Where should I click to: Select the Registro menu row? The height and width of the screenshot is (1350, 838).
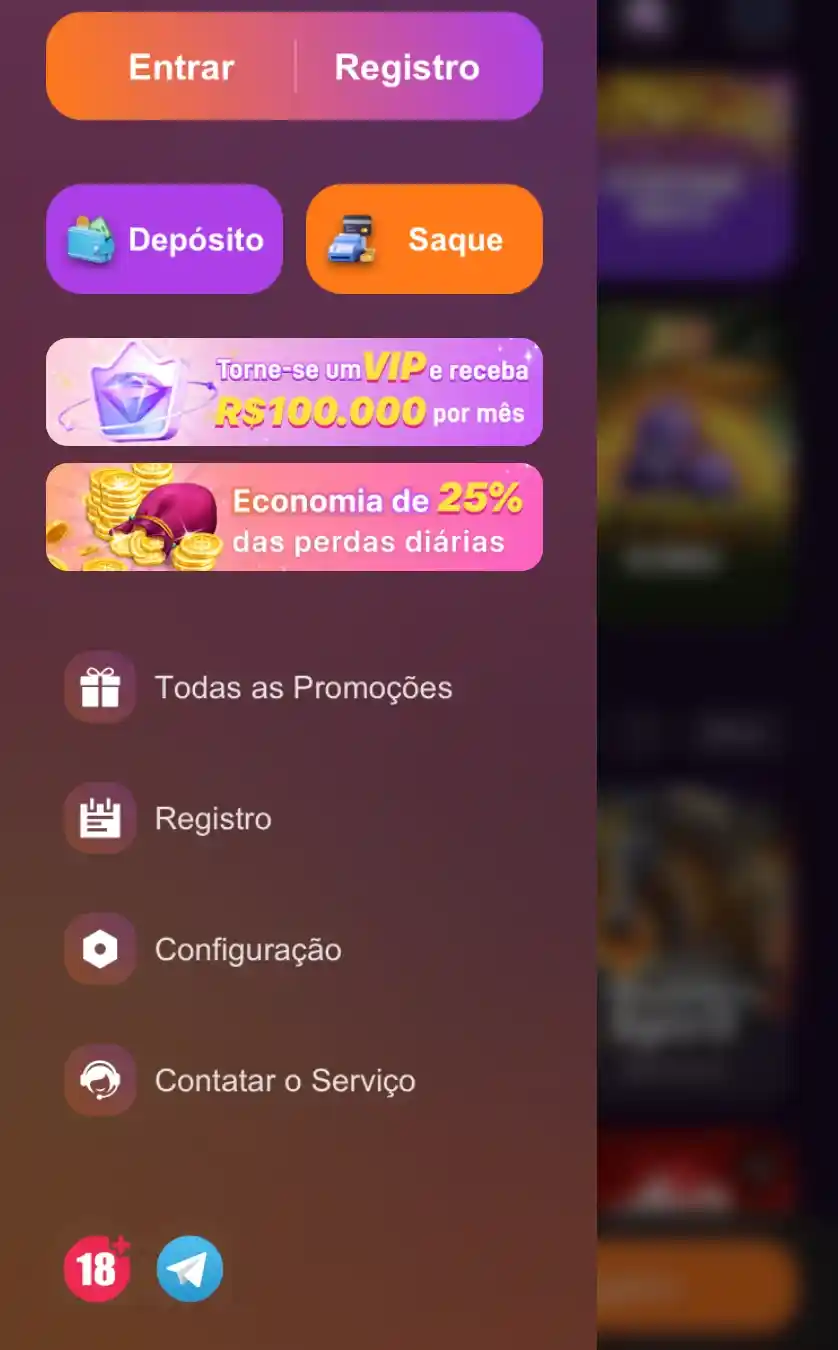tap(212, 819)
